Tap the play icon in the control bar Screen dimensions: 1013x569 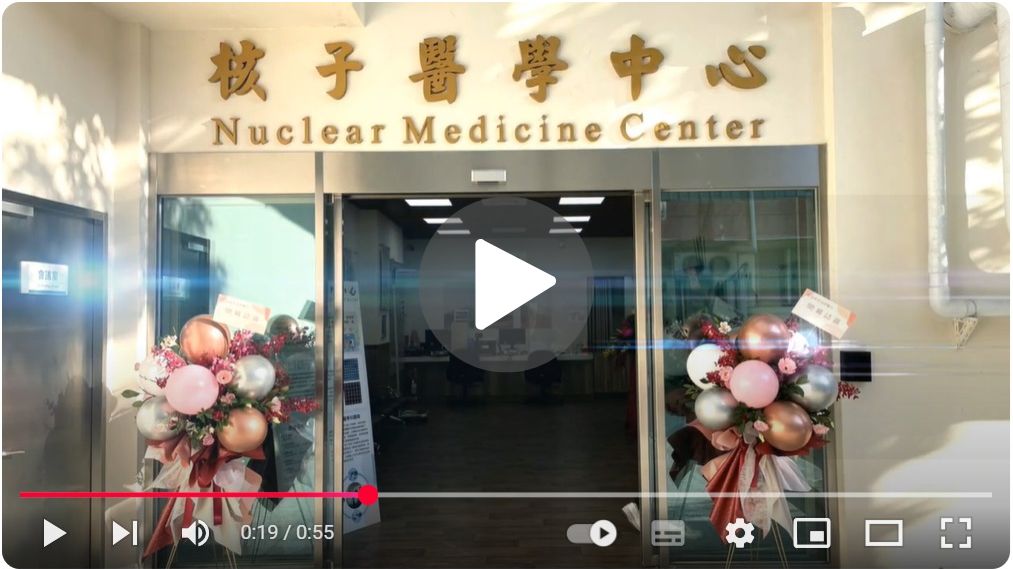[54, 533]
